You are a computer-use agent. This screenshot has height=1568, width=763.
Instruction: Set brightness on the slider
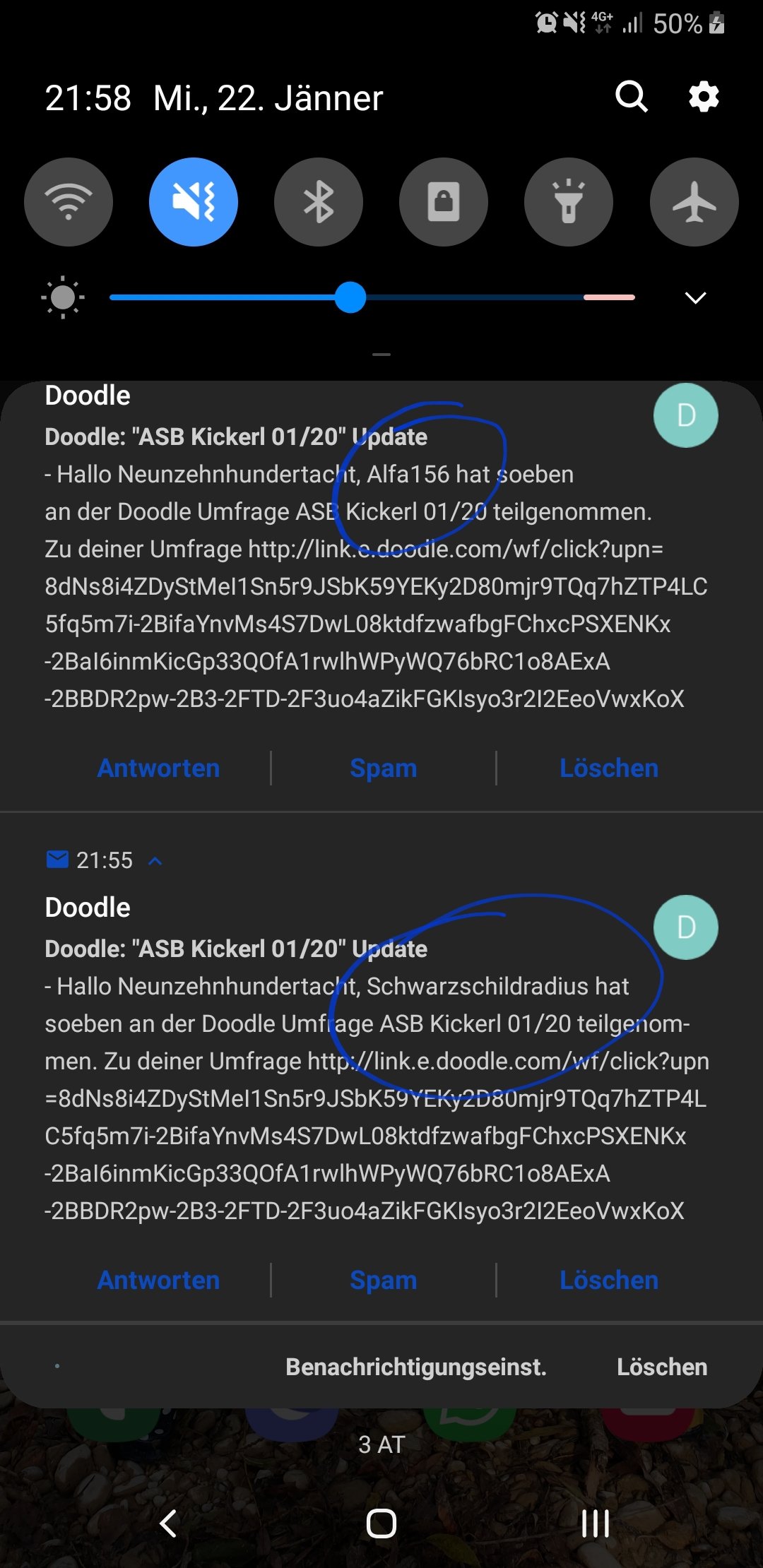click(372, 297)
